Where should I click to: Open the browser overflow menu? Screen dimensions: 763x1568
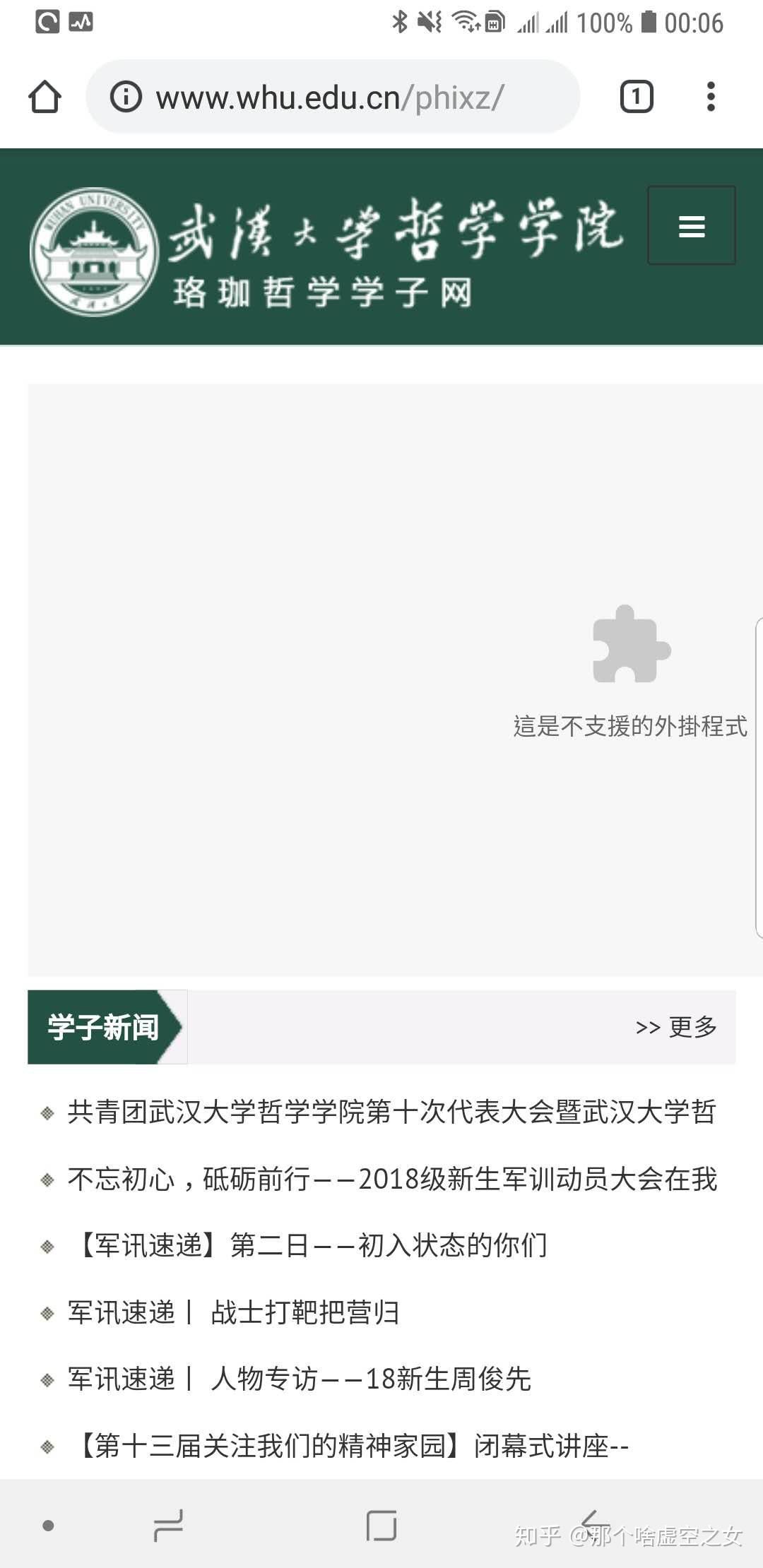(711, 97)
